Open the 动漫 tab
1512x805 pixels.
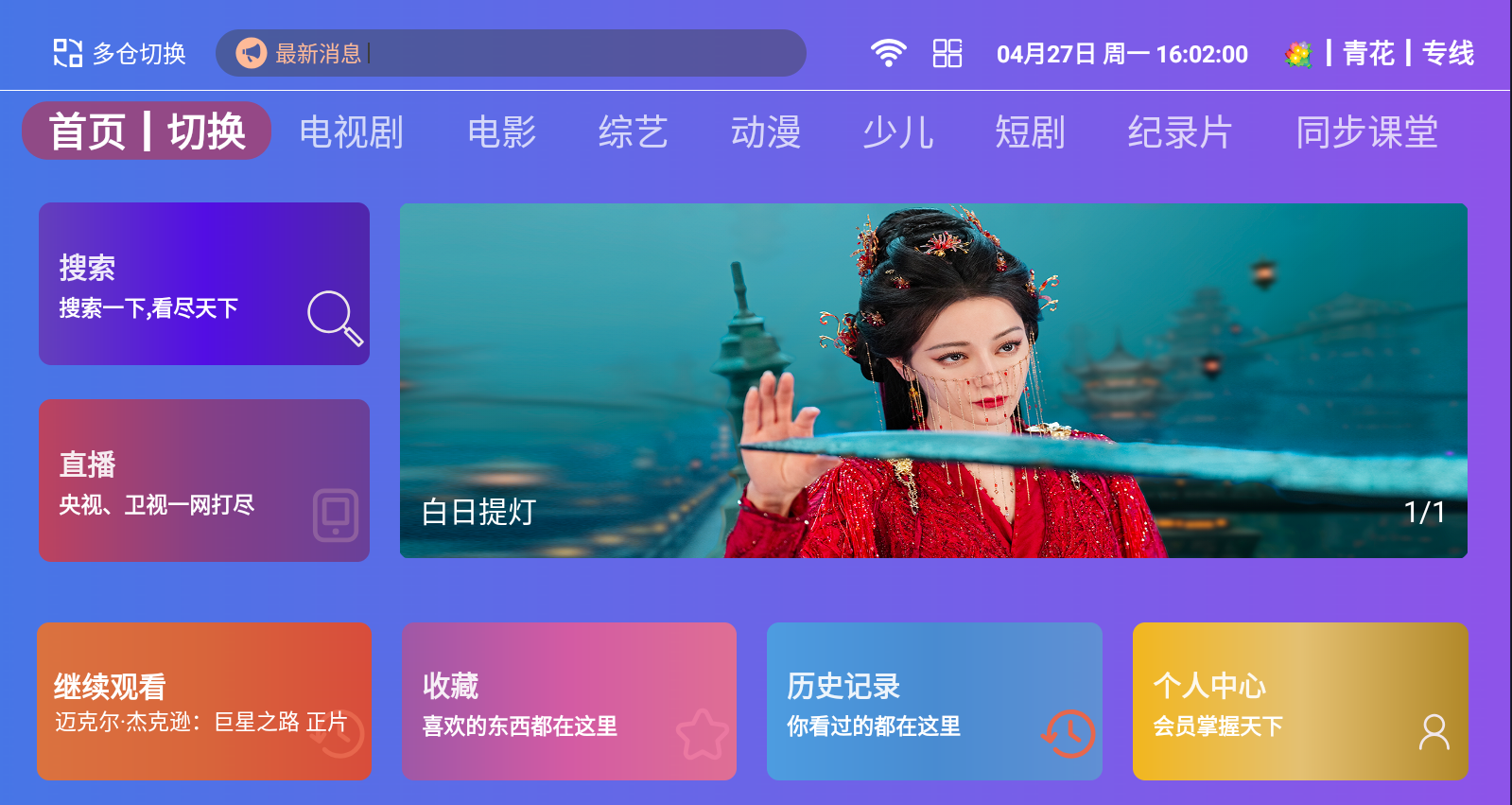click(x=766, y=132)
